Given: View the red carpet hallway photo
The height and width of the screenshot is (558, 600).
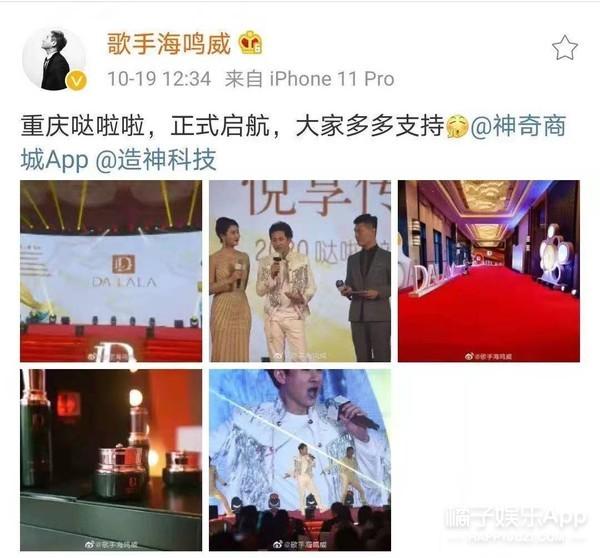Looking at the screenshot, I should [488, 270].
